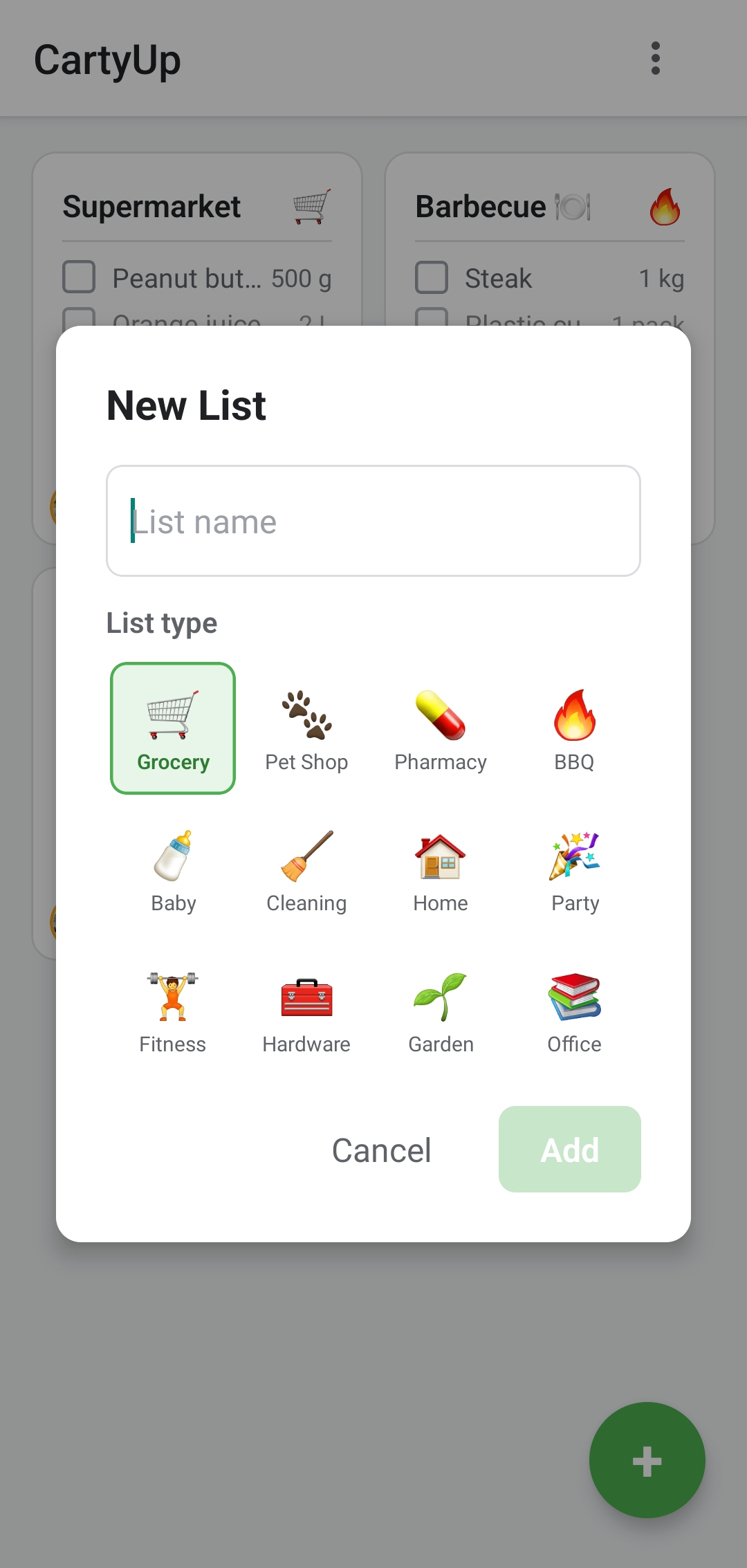Dismiss the dialog with Cancel

point(381,1150)
